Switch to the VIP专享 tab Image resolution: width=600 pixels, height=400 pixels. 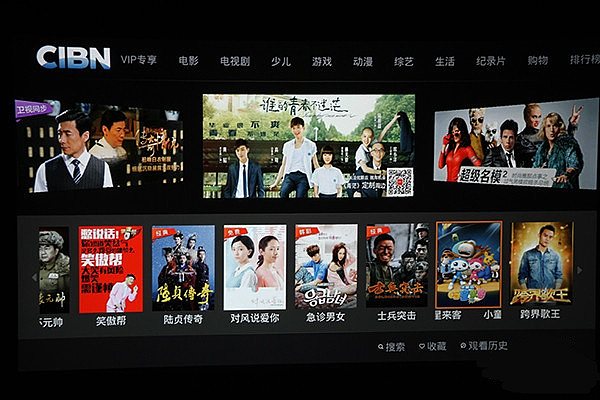pyautogui.click(x=139, y=61)
